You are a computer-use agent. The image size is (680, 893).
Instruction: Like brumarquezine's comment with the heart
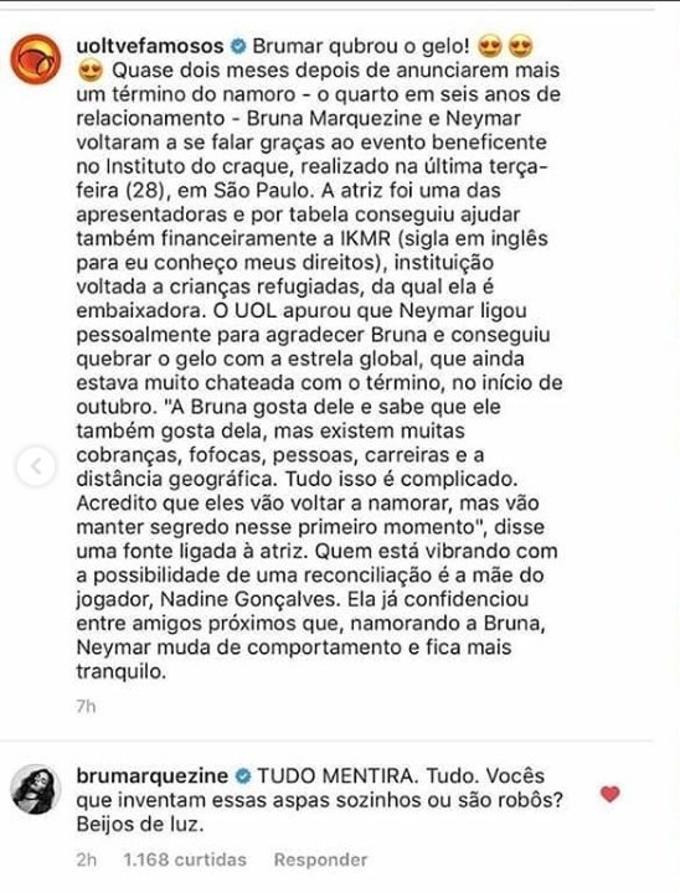click(611, 794)
